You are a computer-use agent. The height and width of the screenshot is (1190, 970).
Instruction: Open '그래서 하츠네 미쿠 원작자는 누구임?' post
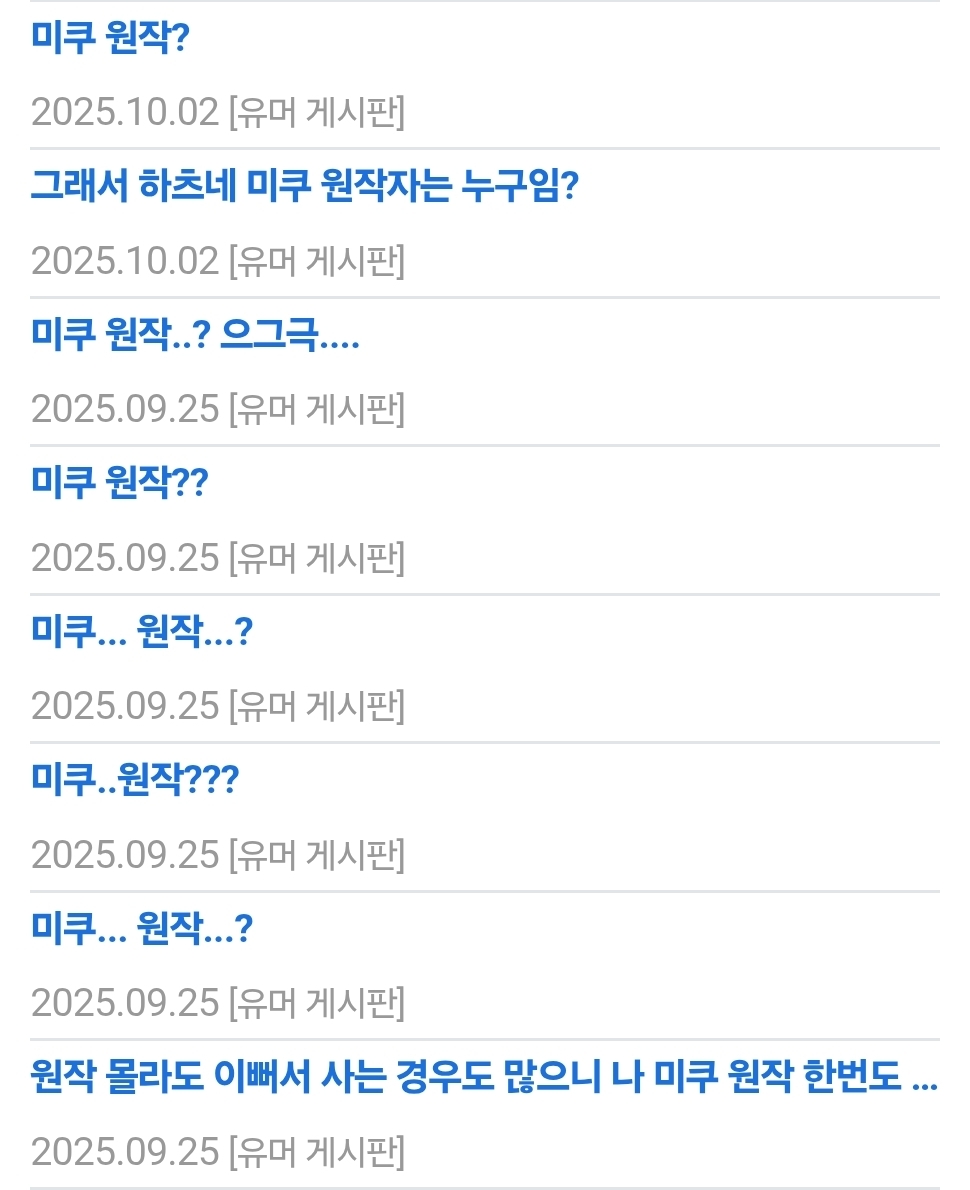(x=305, y=186)
